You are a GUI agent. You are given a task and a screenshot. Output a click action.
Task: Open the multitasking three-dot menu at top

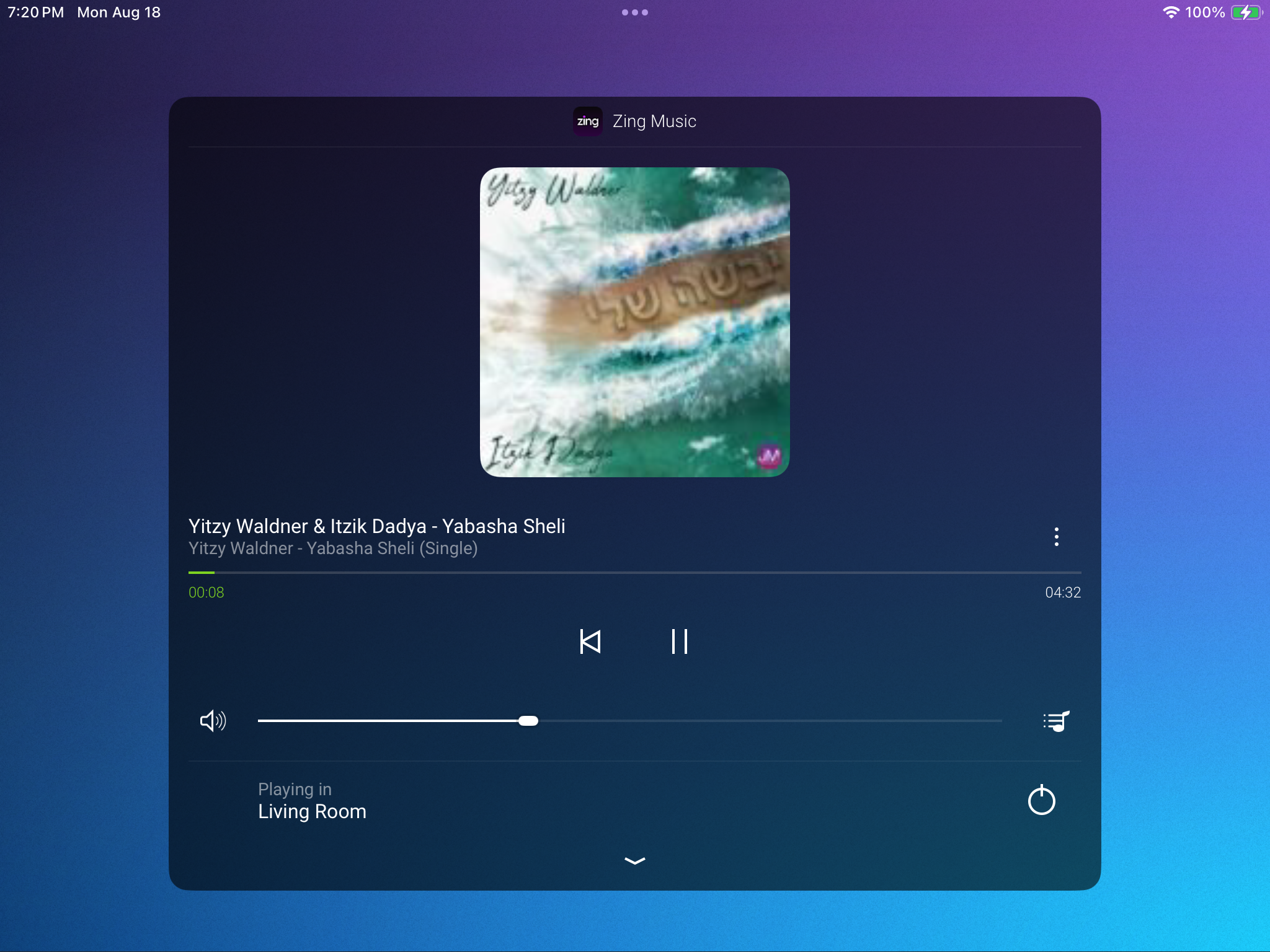[634, 12]
